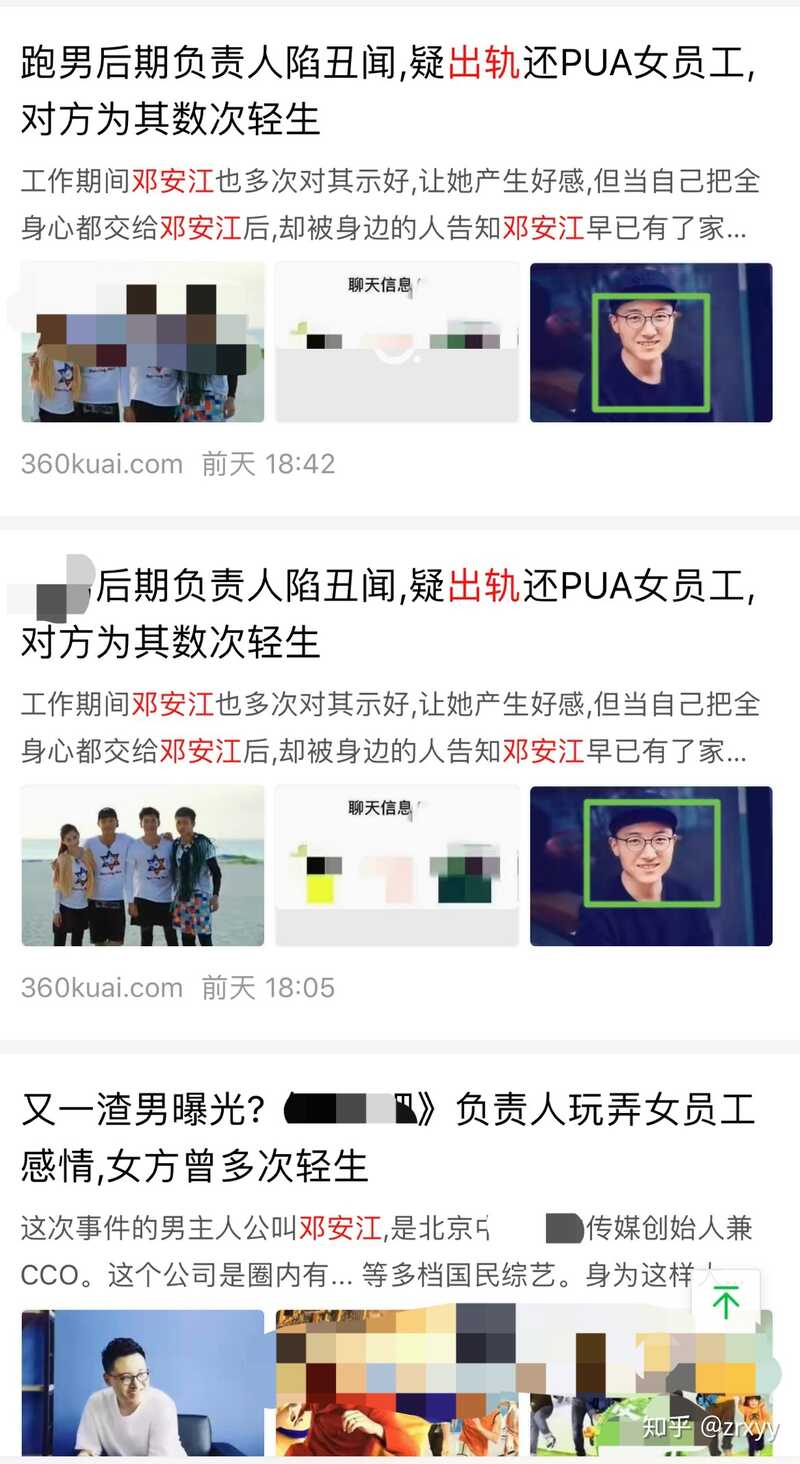The height and width of the screenshot is (1464, 800).
Task: Open the article titled 又一渣男曝光
Action: pos(386,1138)
